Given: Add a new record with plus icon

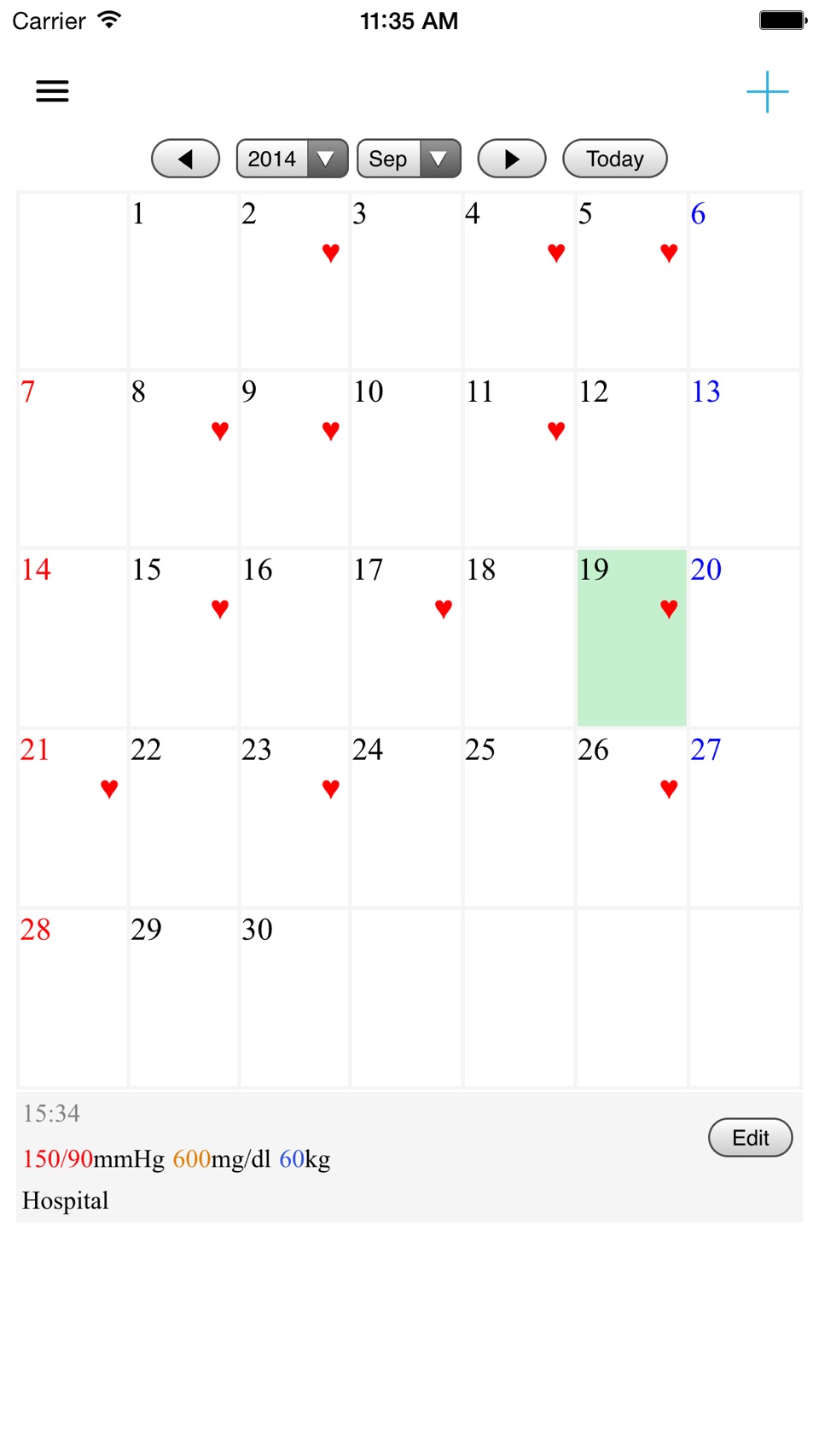Looking at the screenshot, I should [x=767, y=92].
